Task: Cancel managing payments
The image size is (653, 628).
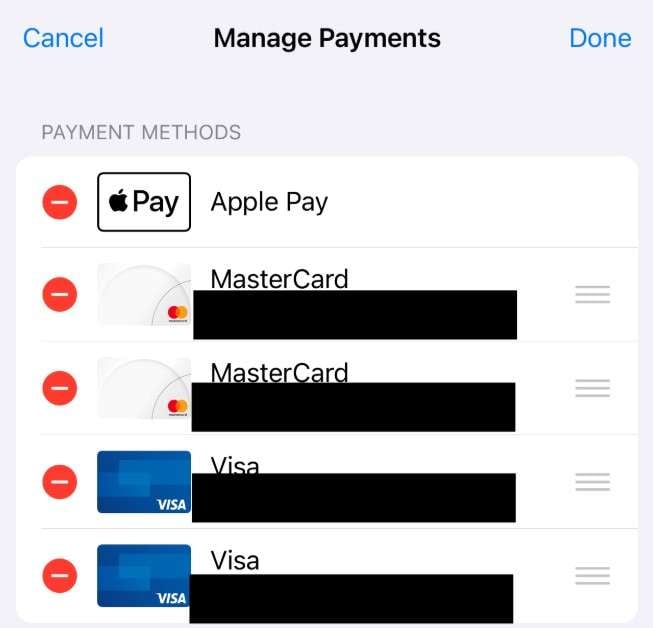Action: (x=63, y=38)
